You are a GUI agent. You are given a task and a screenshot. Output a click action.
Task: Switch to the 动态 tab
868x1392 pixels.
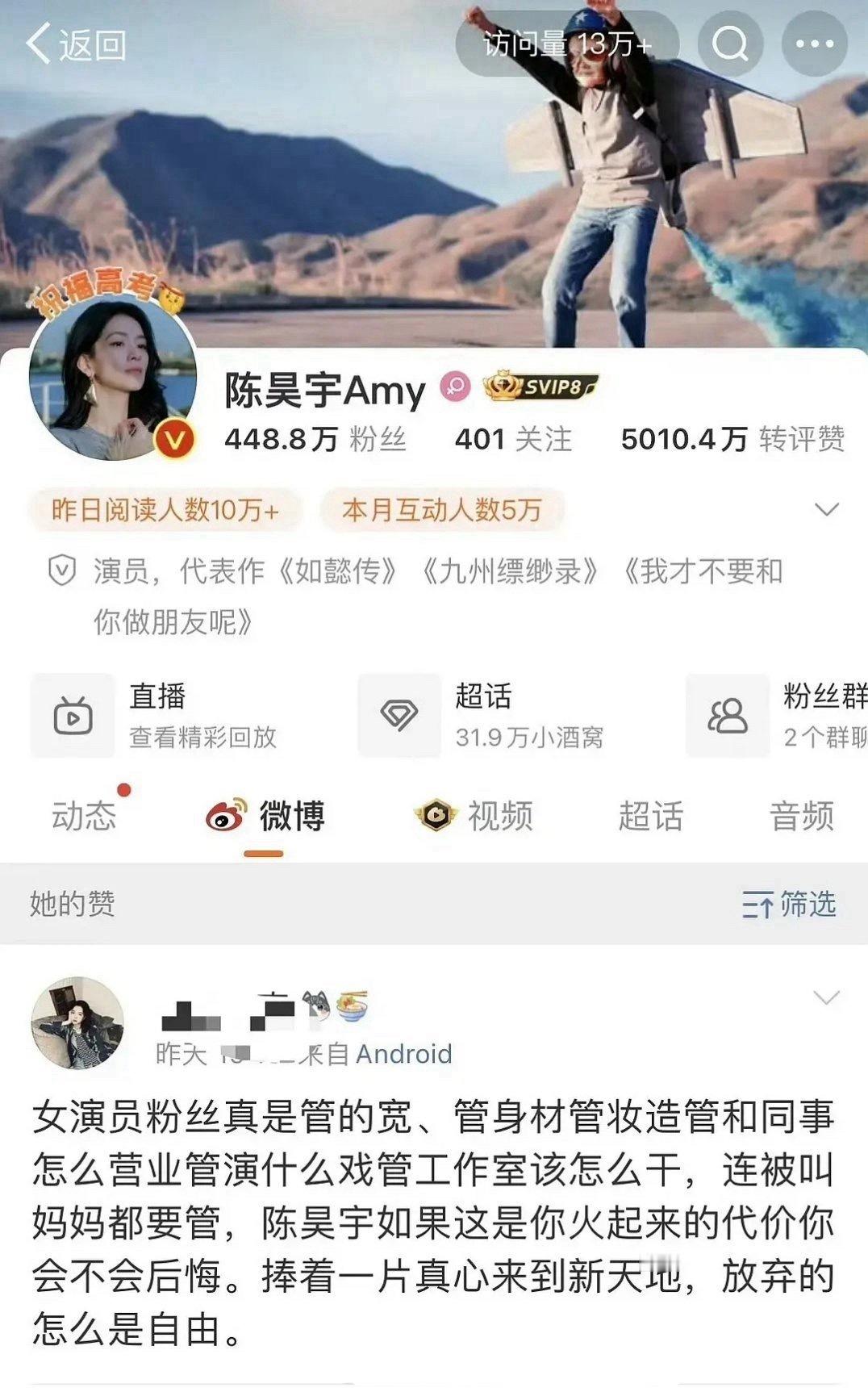click(x=85, y=817)
